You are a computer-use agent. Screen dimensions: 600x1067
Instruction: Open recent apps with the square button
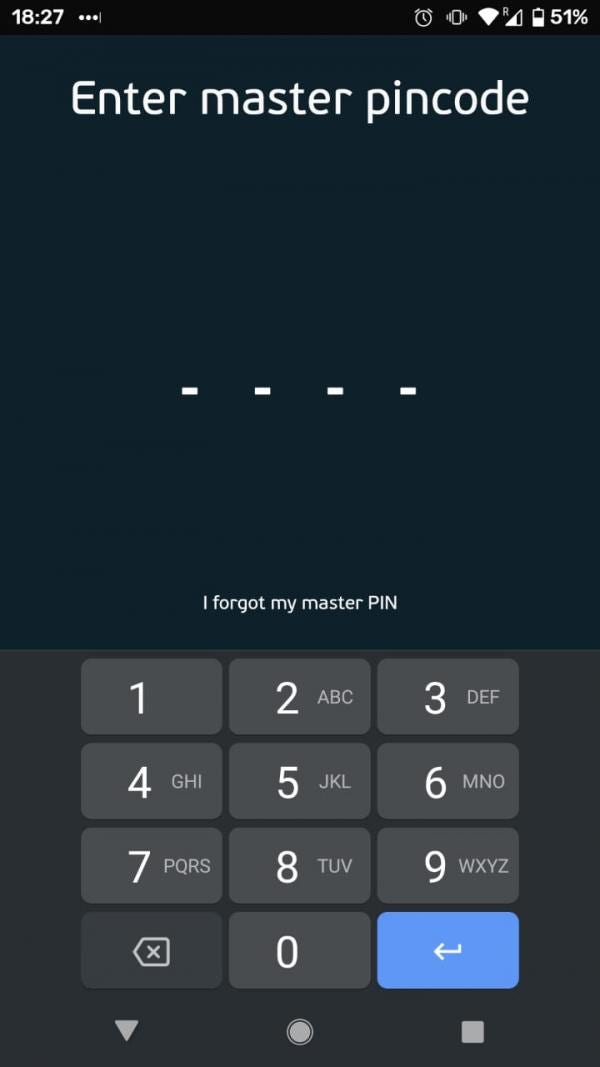pos(472,1032)
